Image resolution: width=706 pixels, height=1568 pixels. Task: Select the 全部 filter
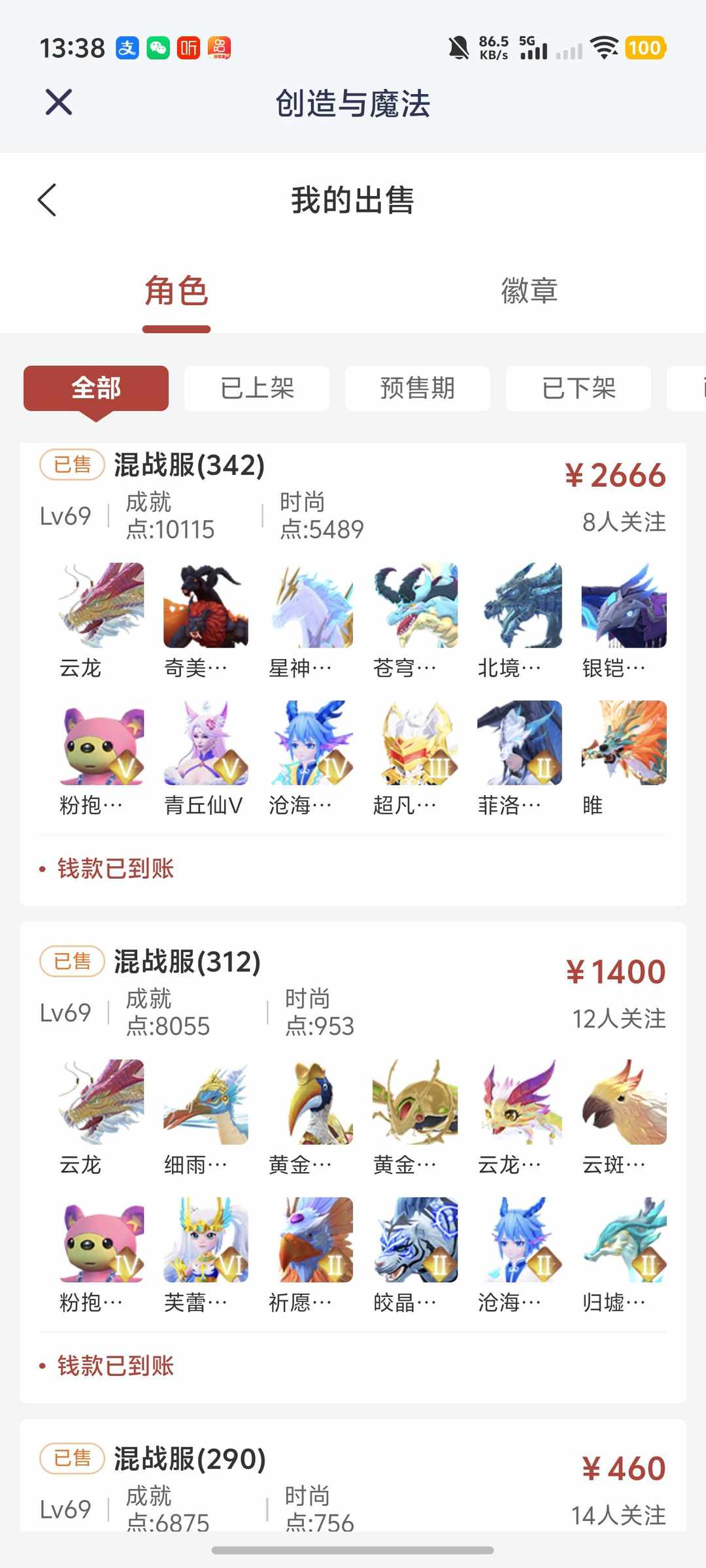click(97, 388)
